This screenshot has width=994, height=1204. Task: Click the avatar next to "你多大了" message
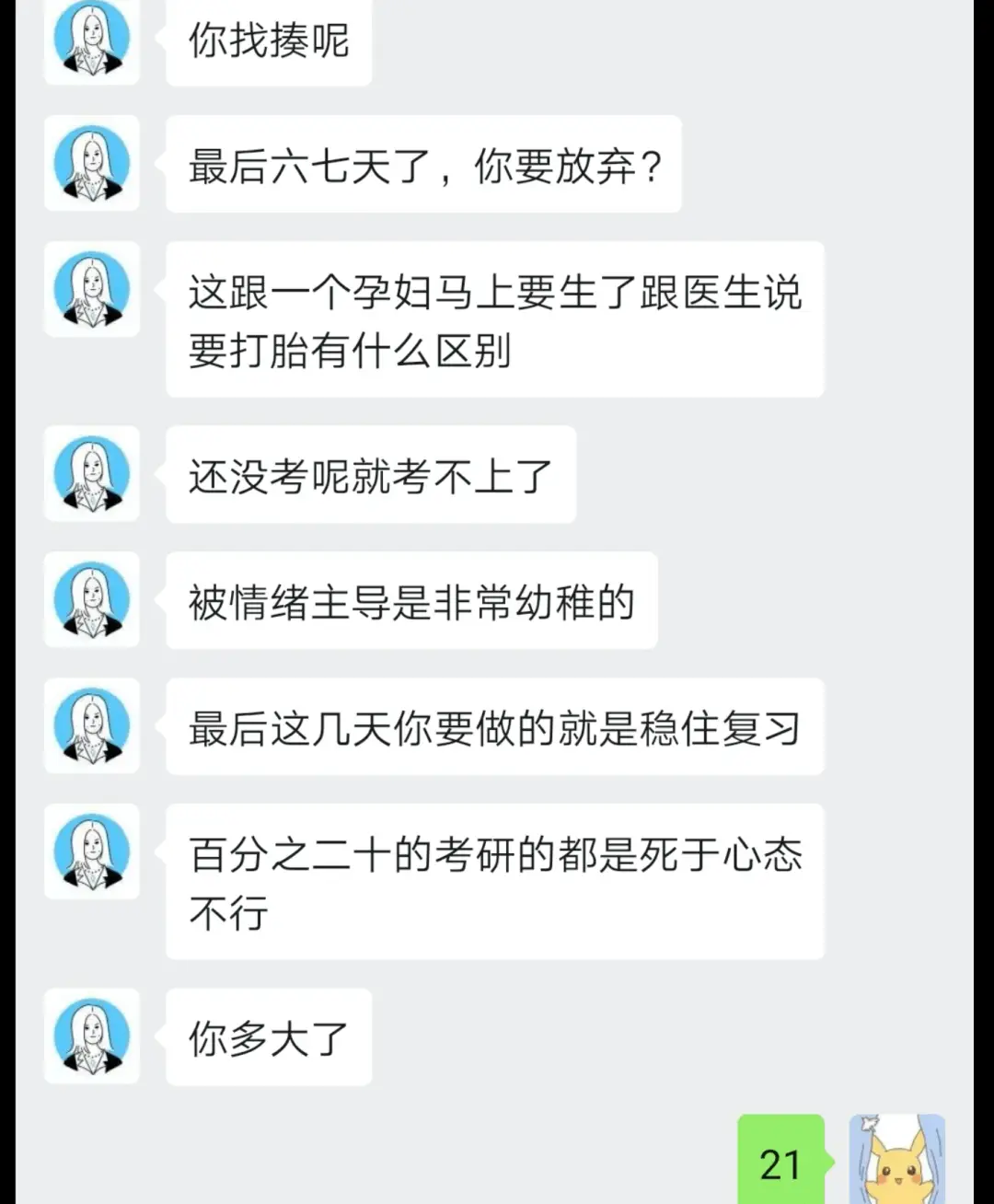point(91,1037)
